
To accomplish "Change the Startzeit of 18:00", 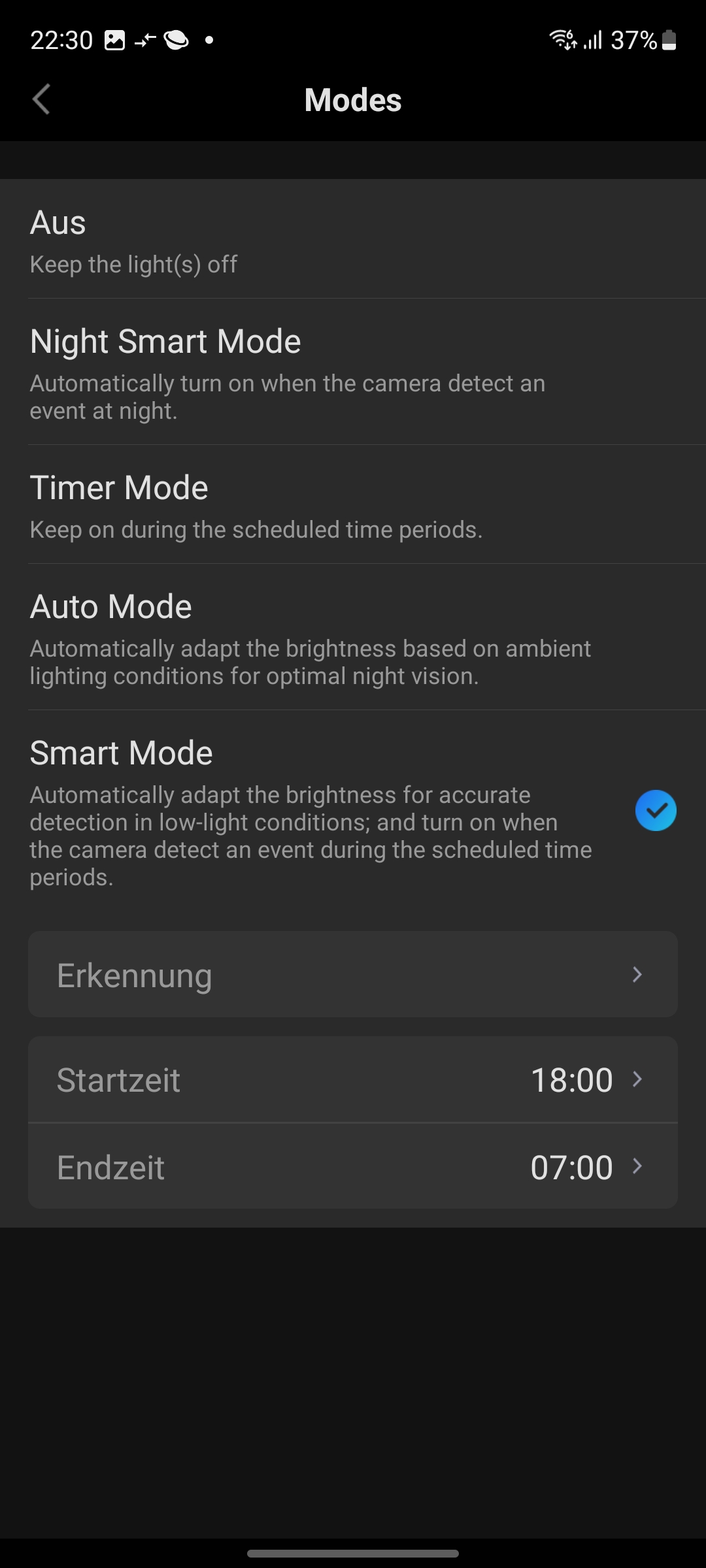I will [353, 1080].
